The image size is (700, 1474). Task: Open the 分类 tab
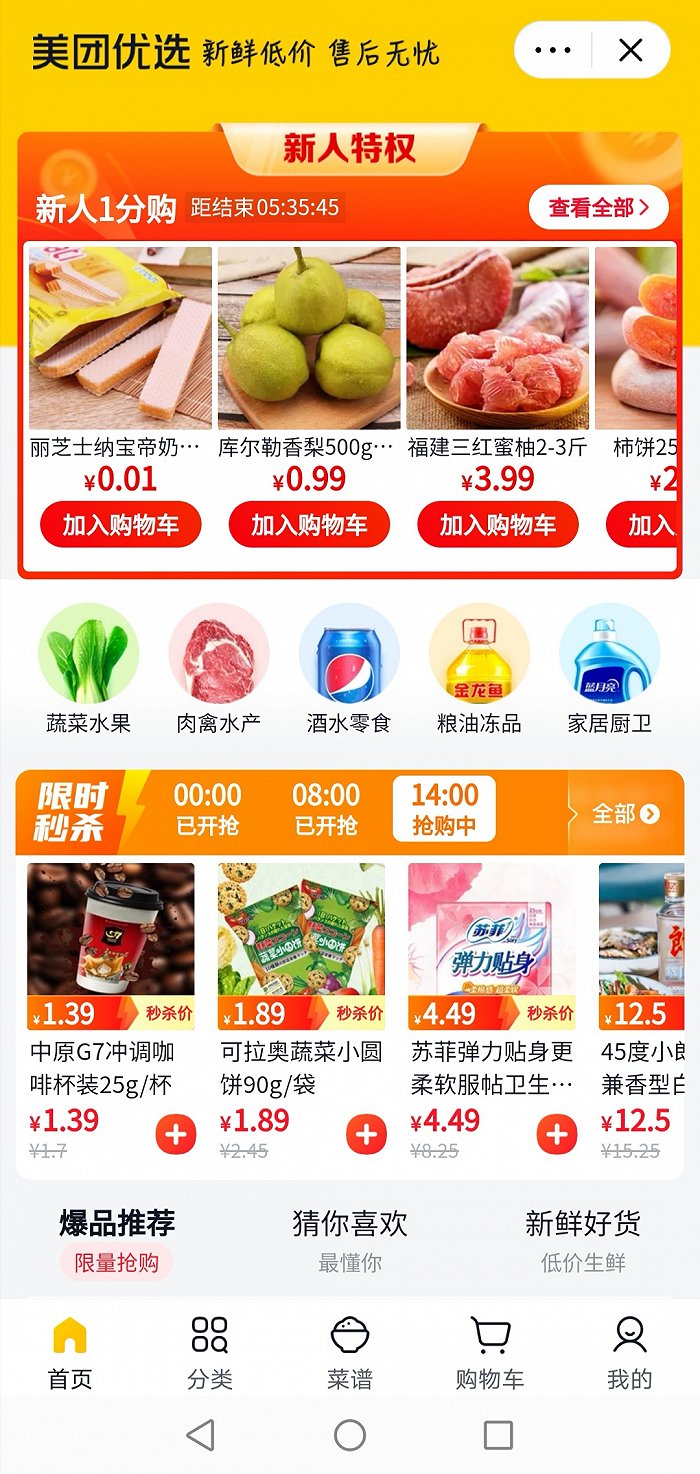coord(210,1354)
